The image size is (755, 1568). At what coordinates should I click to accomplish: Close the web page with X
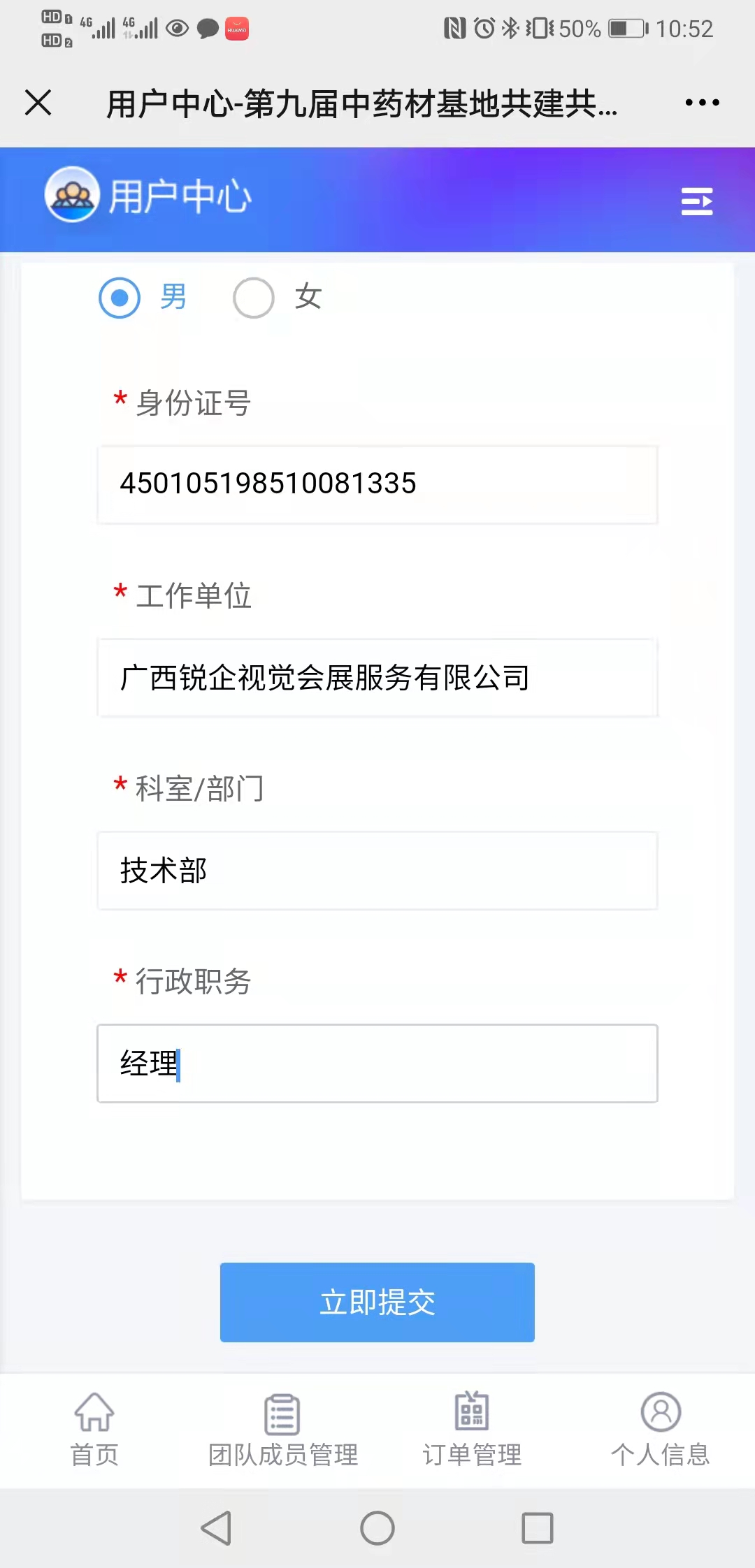[38, 103]
